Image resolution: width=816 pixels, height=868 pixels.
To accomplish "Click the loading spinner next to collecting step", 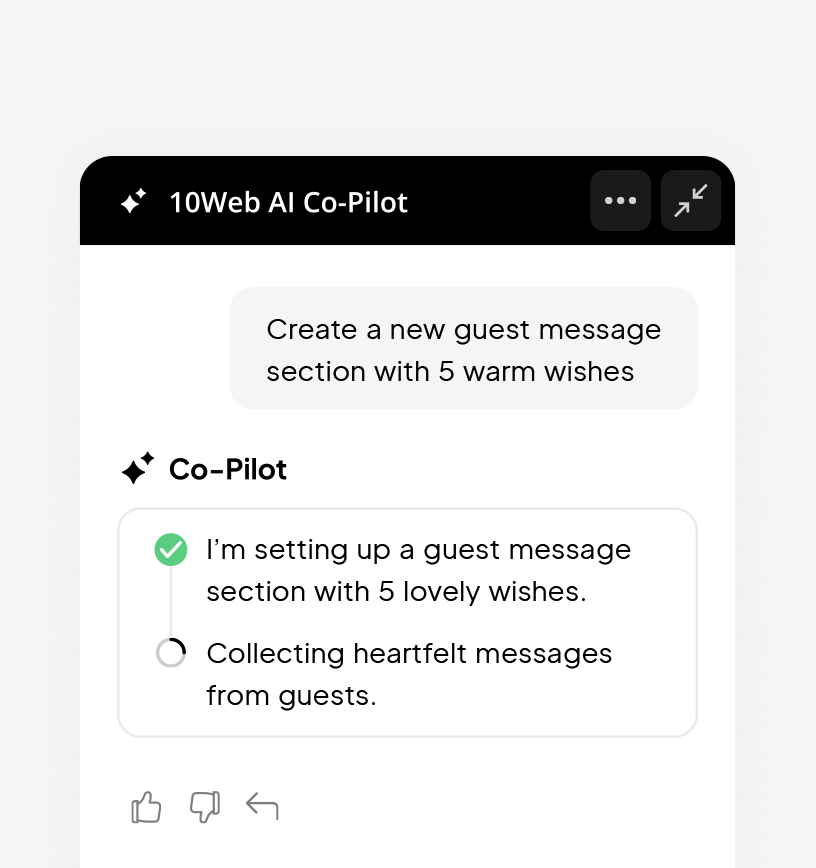I will [x=171, y=653].
